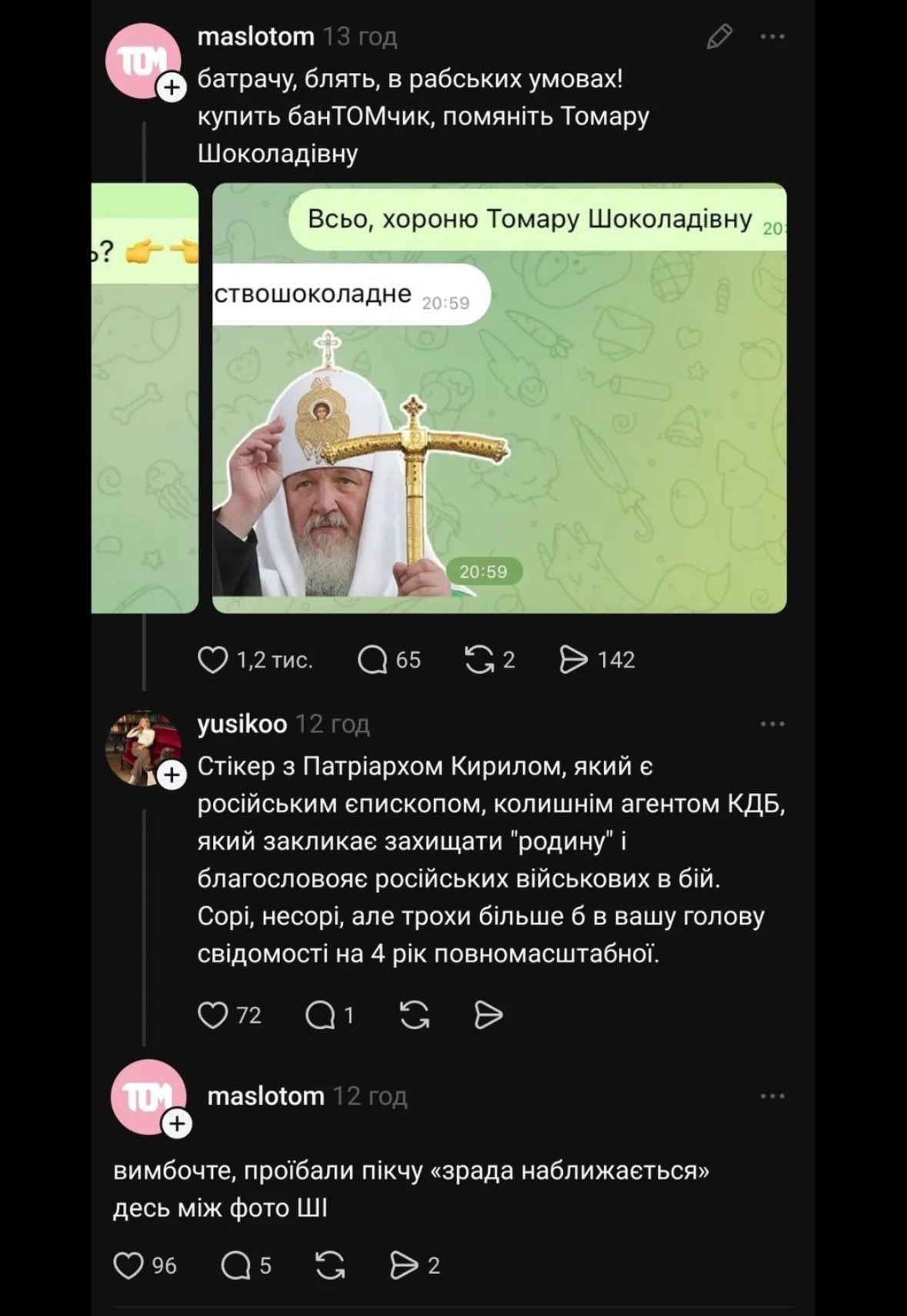Open the edit pencil on maslotom's top post
The height and width of the screenshot is (1316, 907).
[719, 37]
